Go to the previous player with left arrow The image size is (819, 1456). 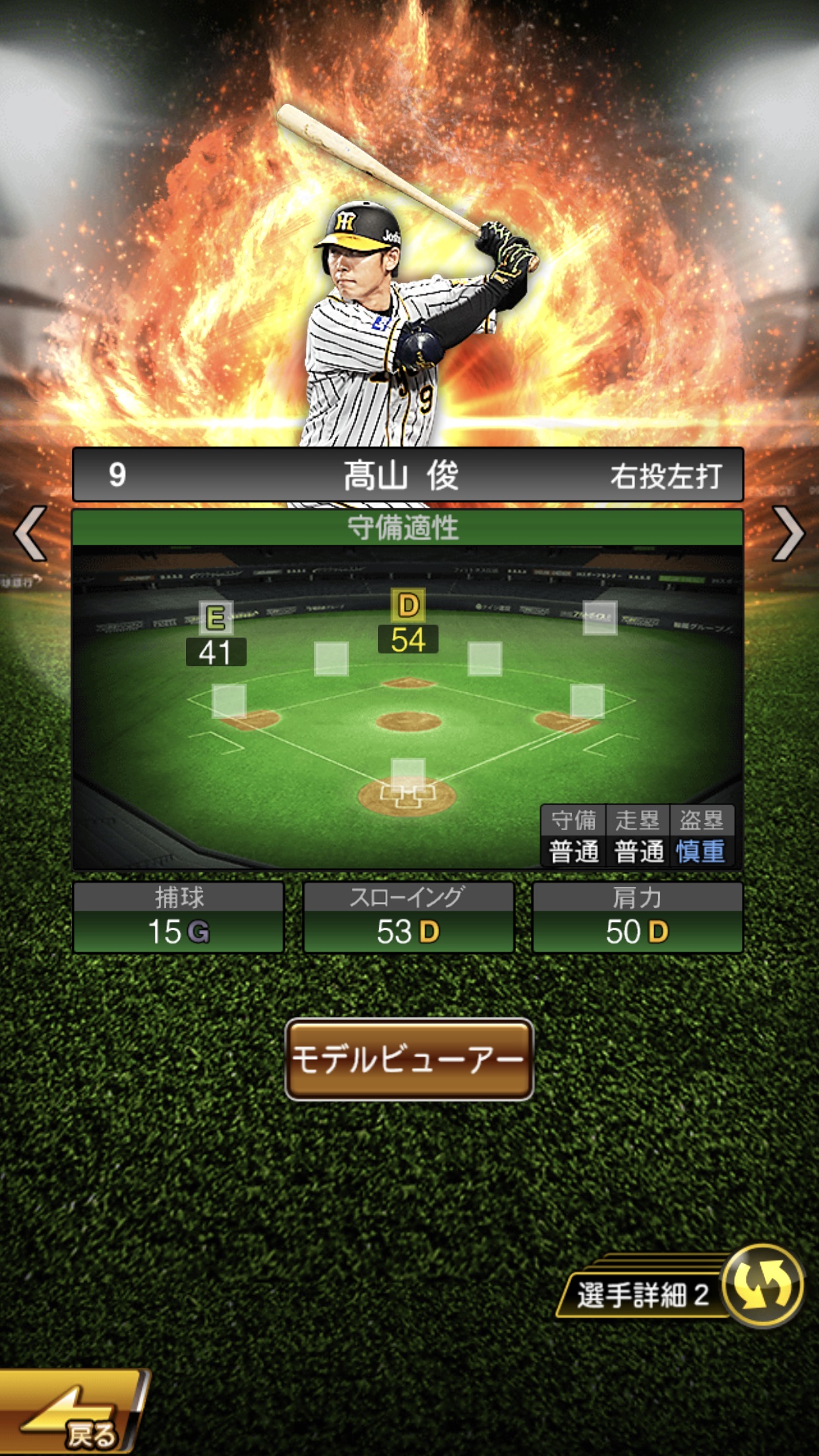tap(30, 533)
